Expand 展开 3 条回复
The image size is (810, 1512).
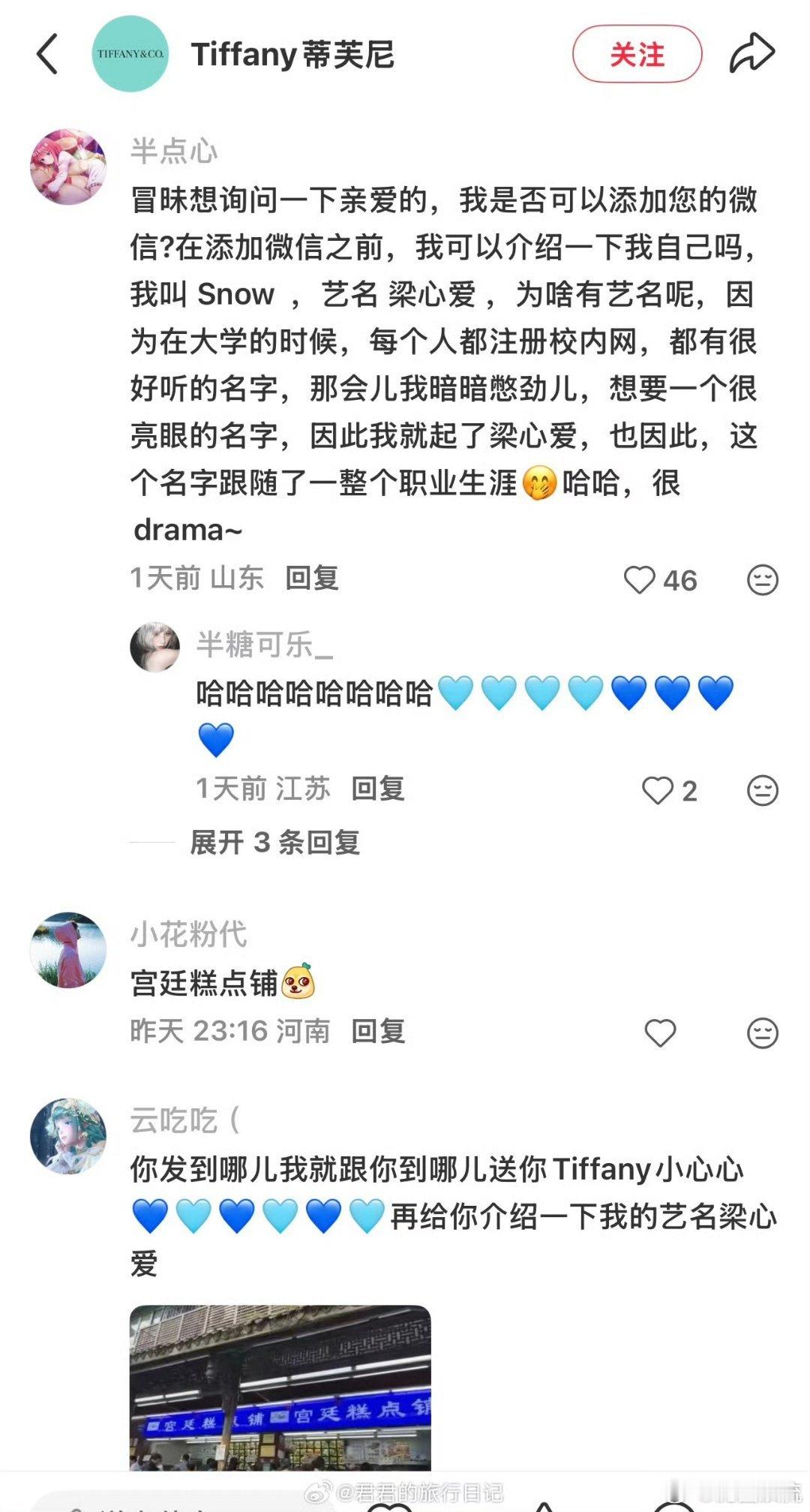pyautogui.click(x=274, y=843)
